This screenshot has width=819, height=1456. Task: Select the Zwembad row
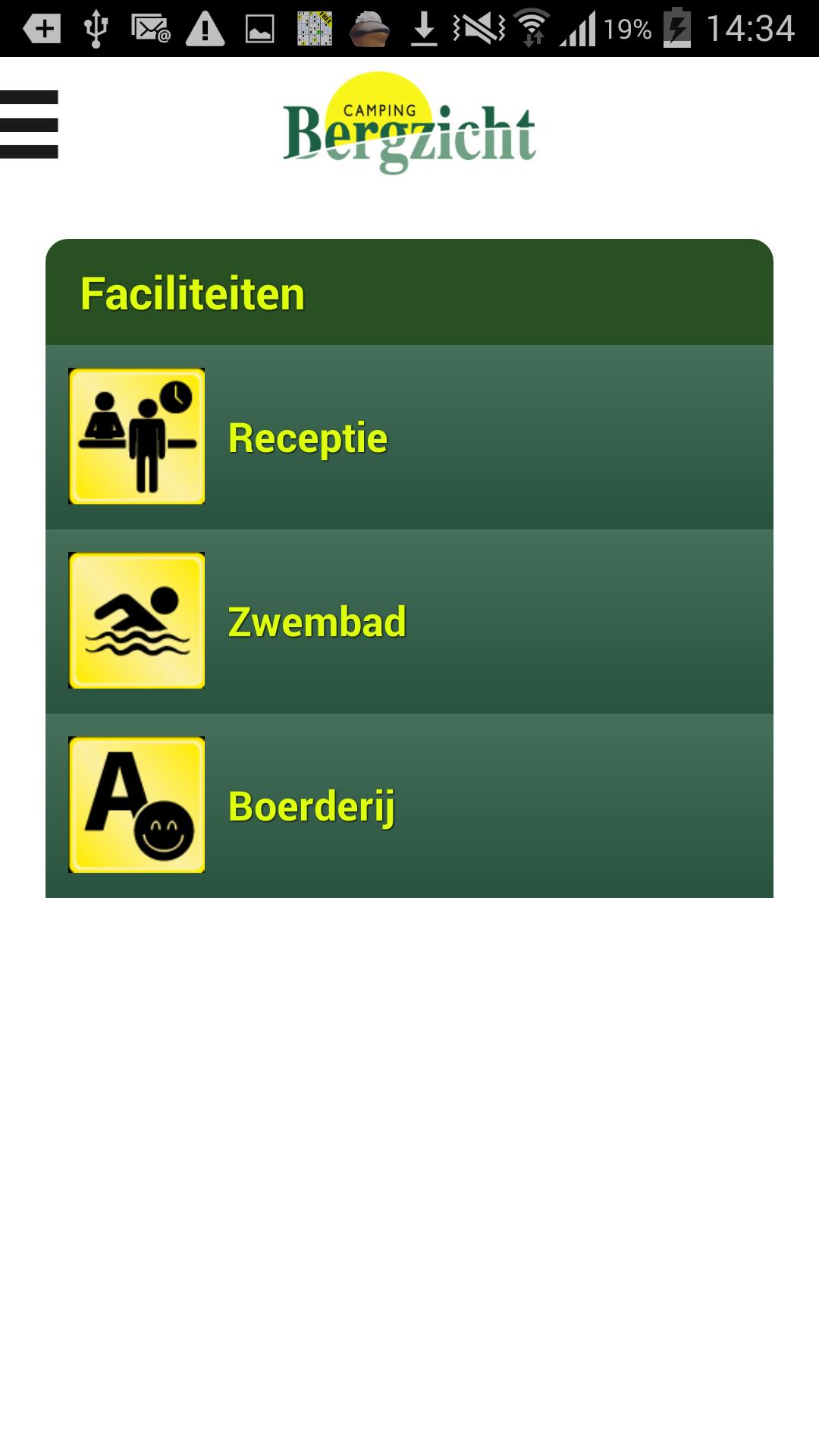tap(409, 622)
